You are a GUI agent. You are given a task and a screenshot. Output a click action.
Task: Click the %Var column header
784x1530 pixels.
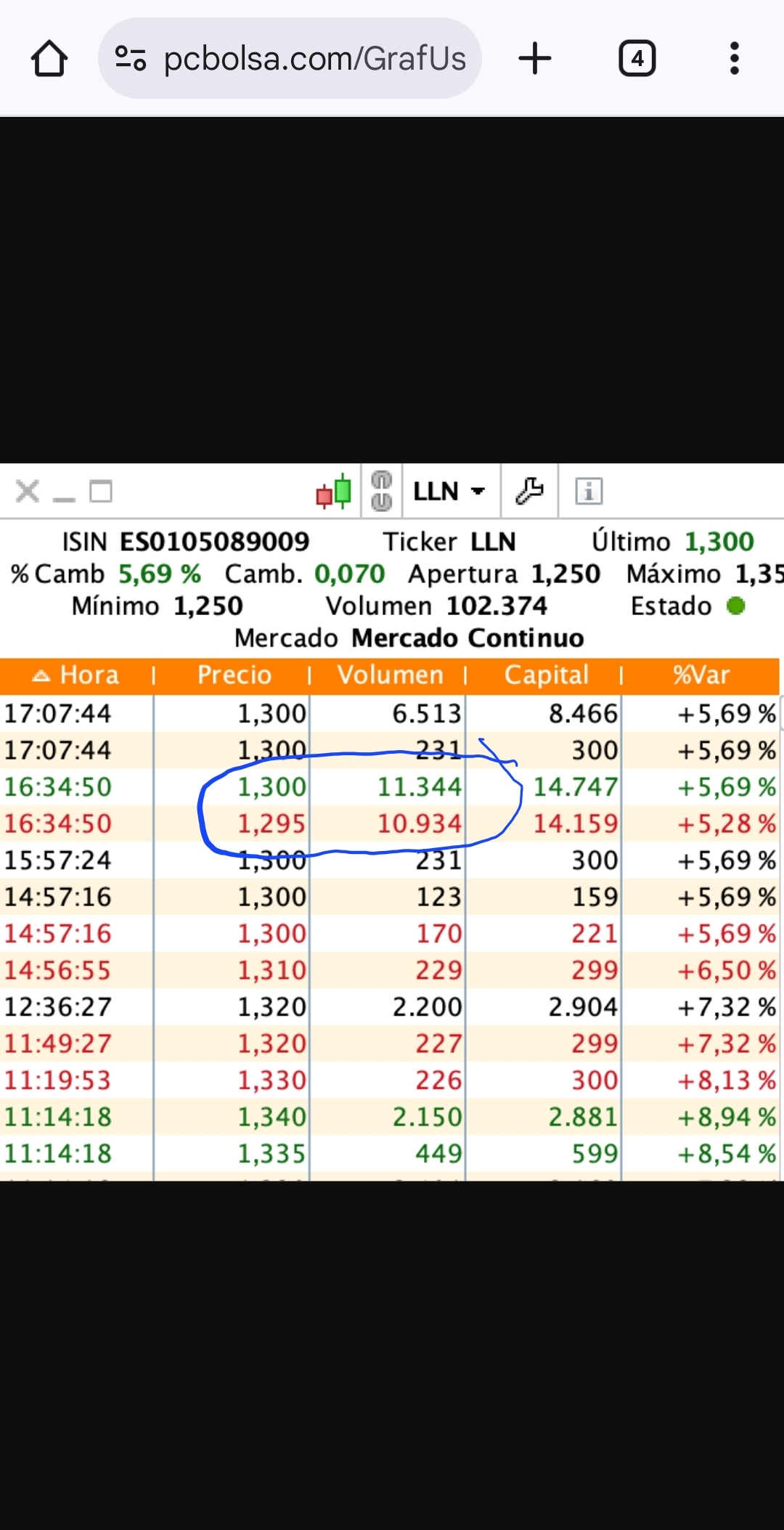(x=701, y=675)
